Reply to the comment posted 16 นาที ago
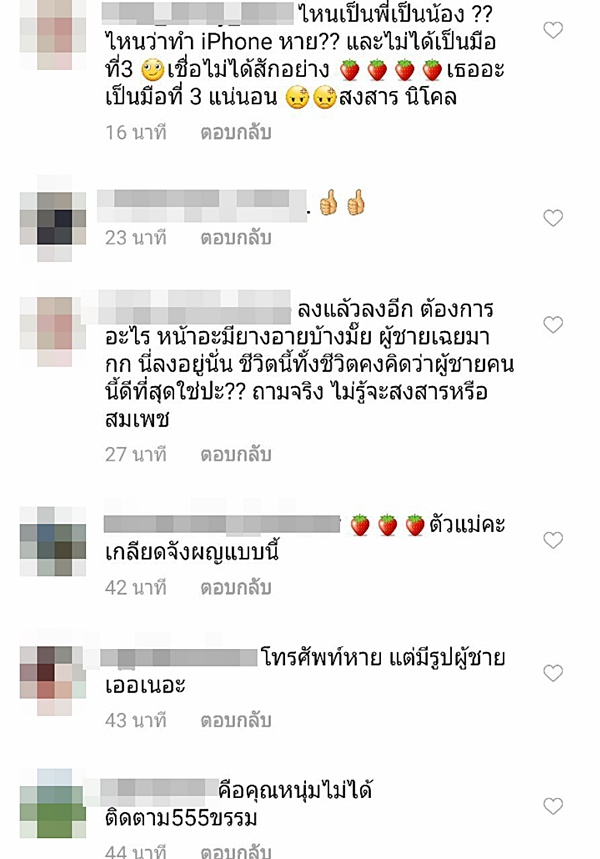The height and width of the screenshot is (859, 600). pyautogui.click(x=235, y=131)
